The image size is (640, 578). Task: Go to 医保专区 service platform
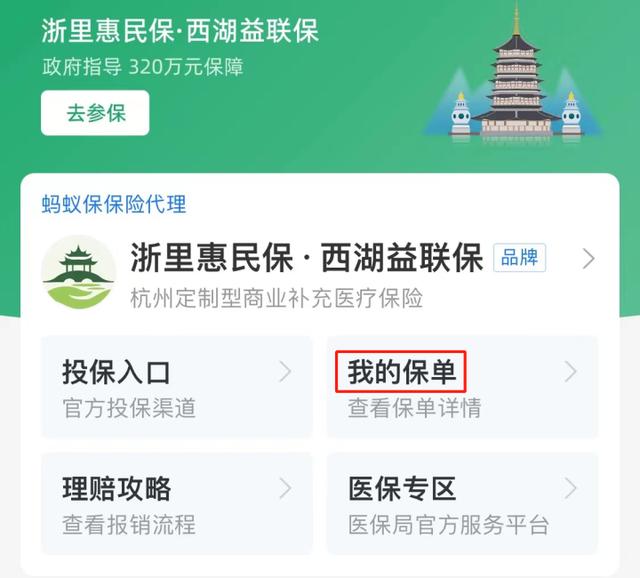pos(462,503)
